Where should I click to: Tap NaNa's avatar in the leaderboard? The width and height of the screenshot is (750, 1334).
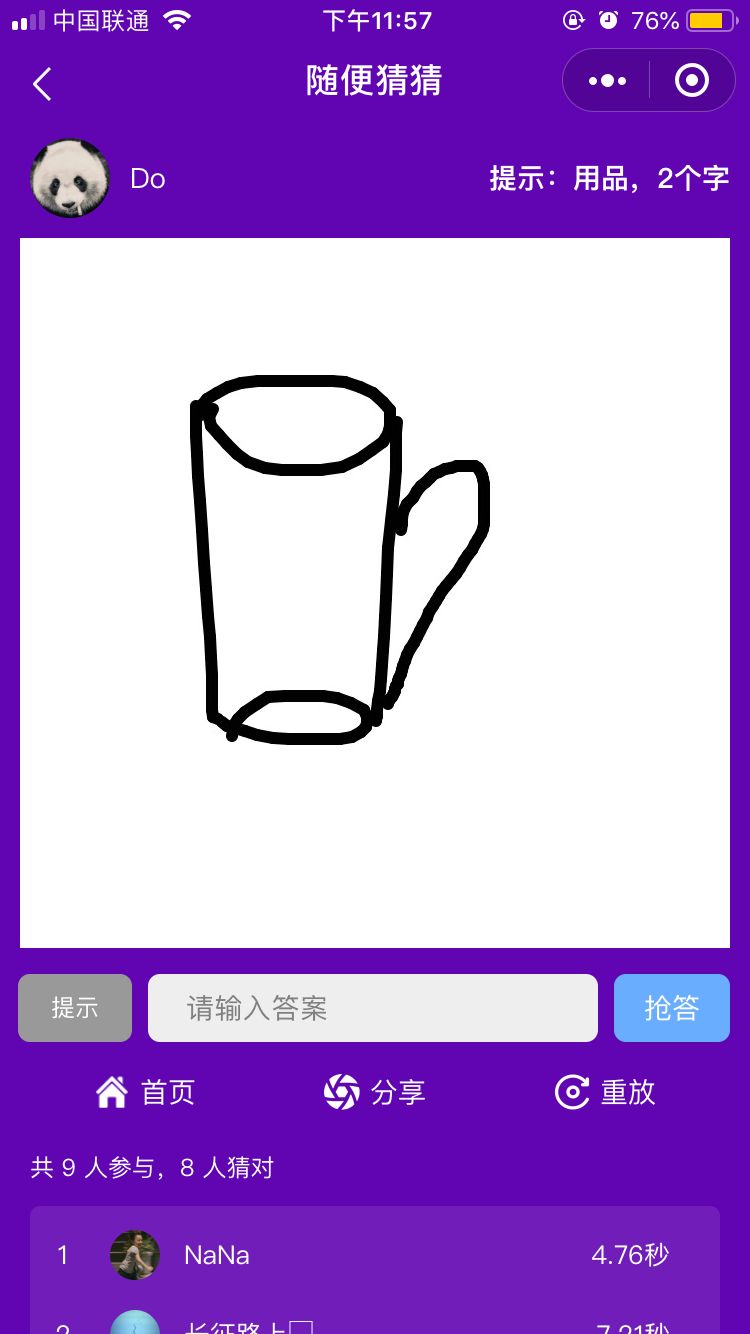tap(135, 1254)
